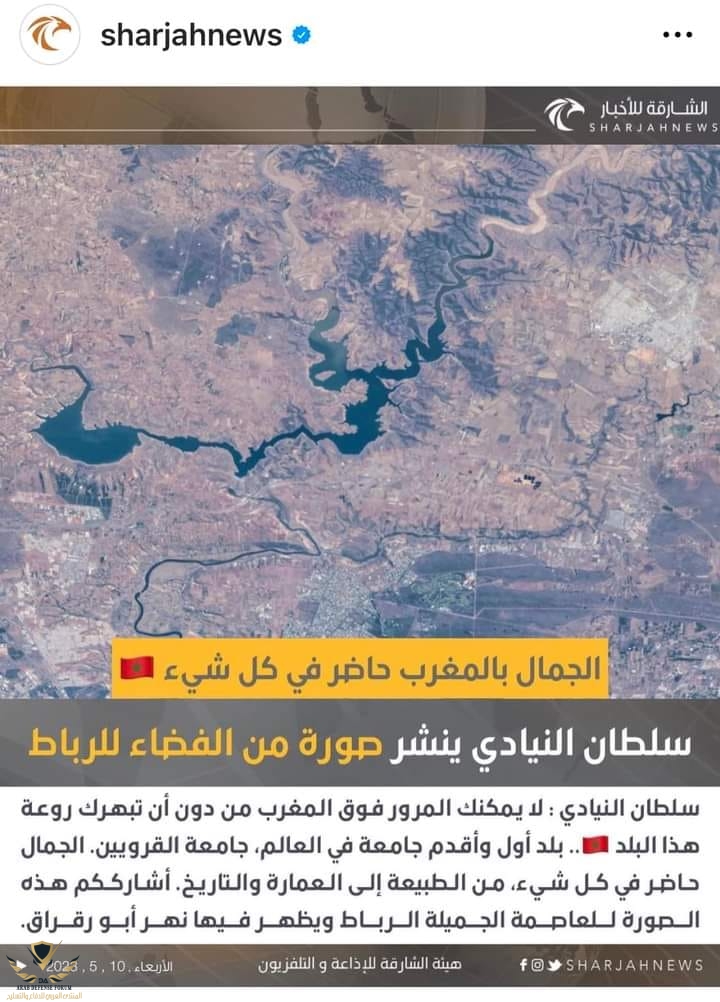Open the post's three-dot overflow menu
Image resolution: width=720 pixels, height=1002 pixels.
click(678, 36)
